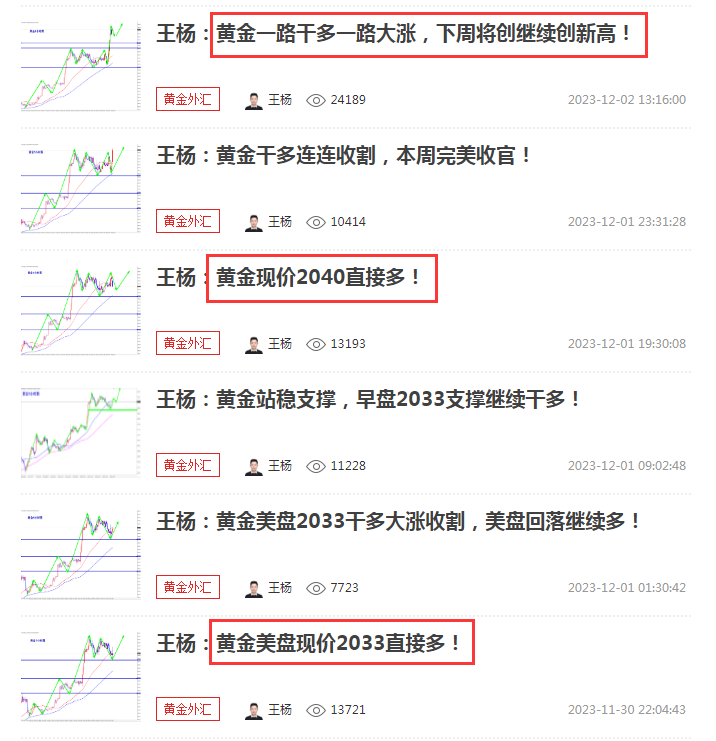The width and height of the screenshot is (716, 741).
Task: Select 黄金外汇 tag under the 2040直接多 article
Action: [188, 343]
